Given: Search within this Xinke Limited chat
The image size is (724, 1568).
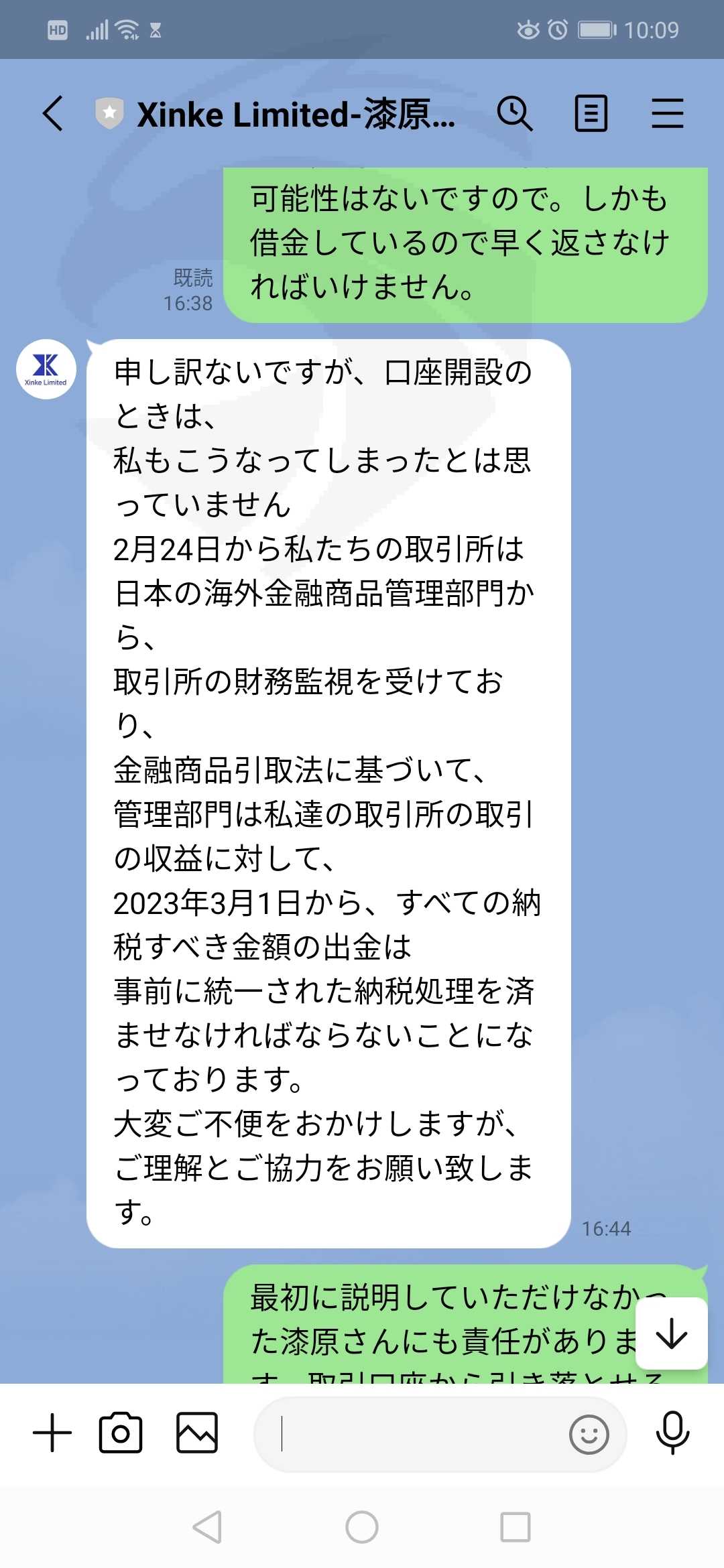Looking at the screenshot, I should [x=515, y=113].
